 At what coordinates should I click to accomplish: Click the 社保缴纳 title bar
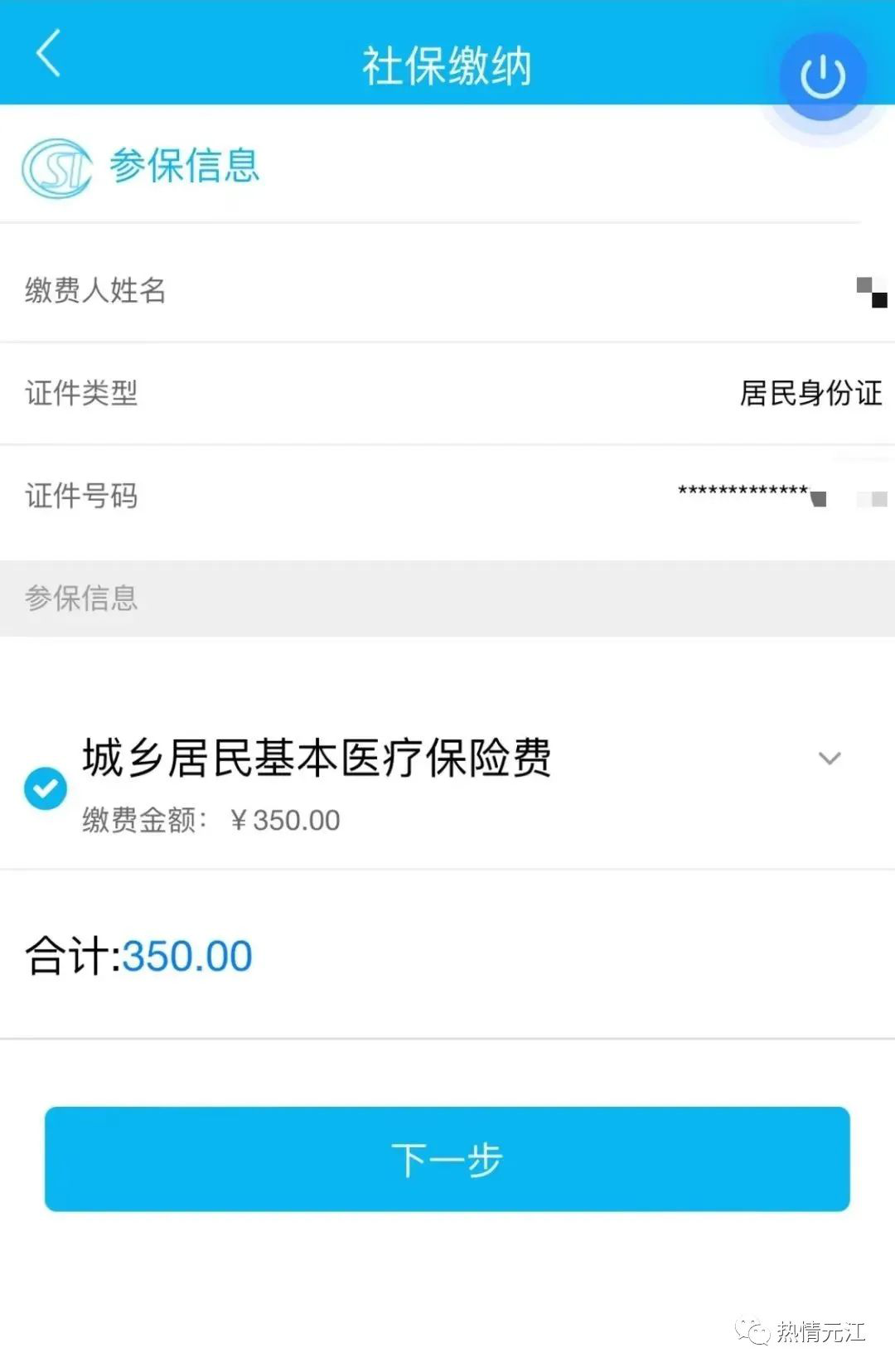pyautogui.click(x=447, y=65)
